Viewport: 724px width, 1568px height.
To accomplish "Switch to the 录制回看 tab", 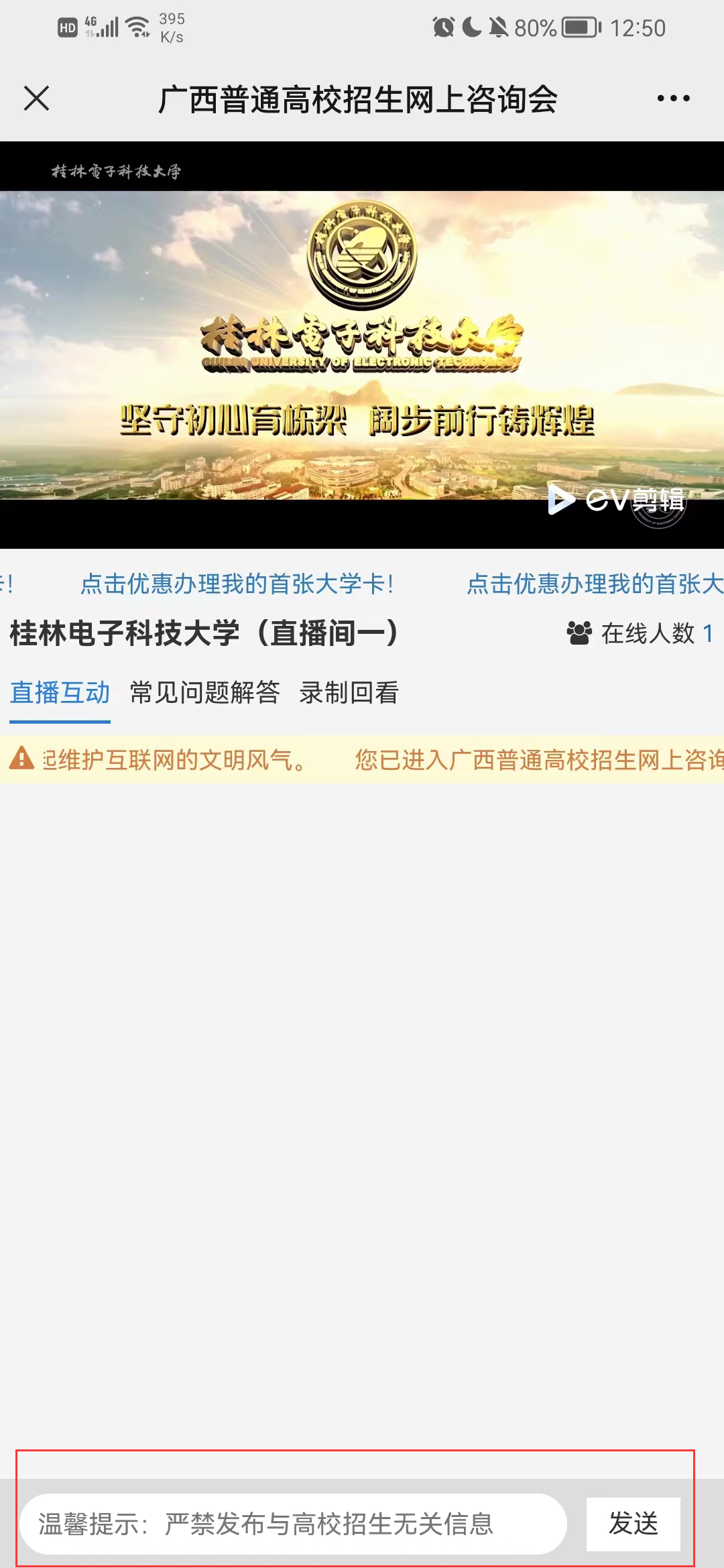I will point(349,692).
